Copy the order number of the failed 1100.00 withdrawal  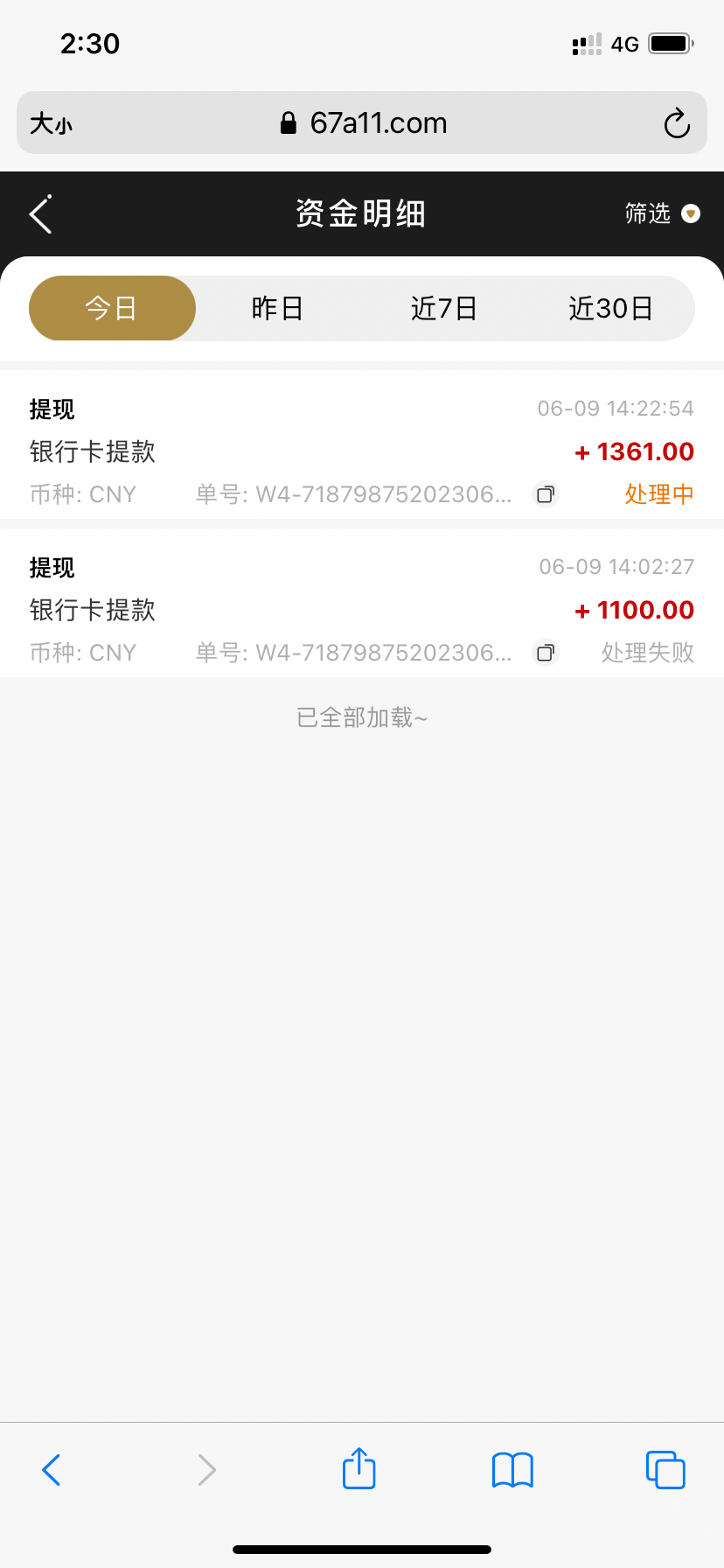pyautogui.click(x=545, y=653)
